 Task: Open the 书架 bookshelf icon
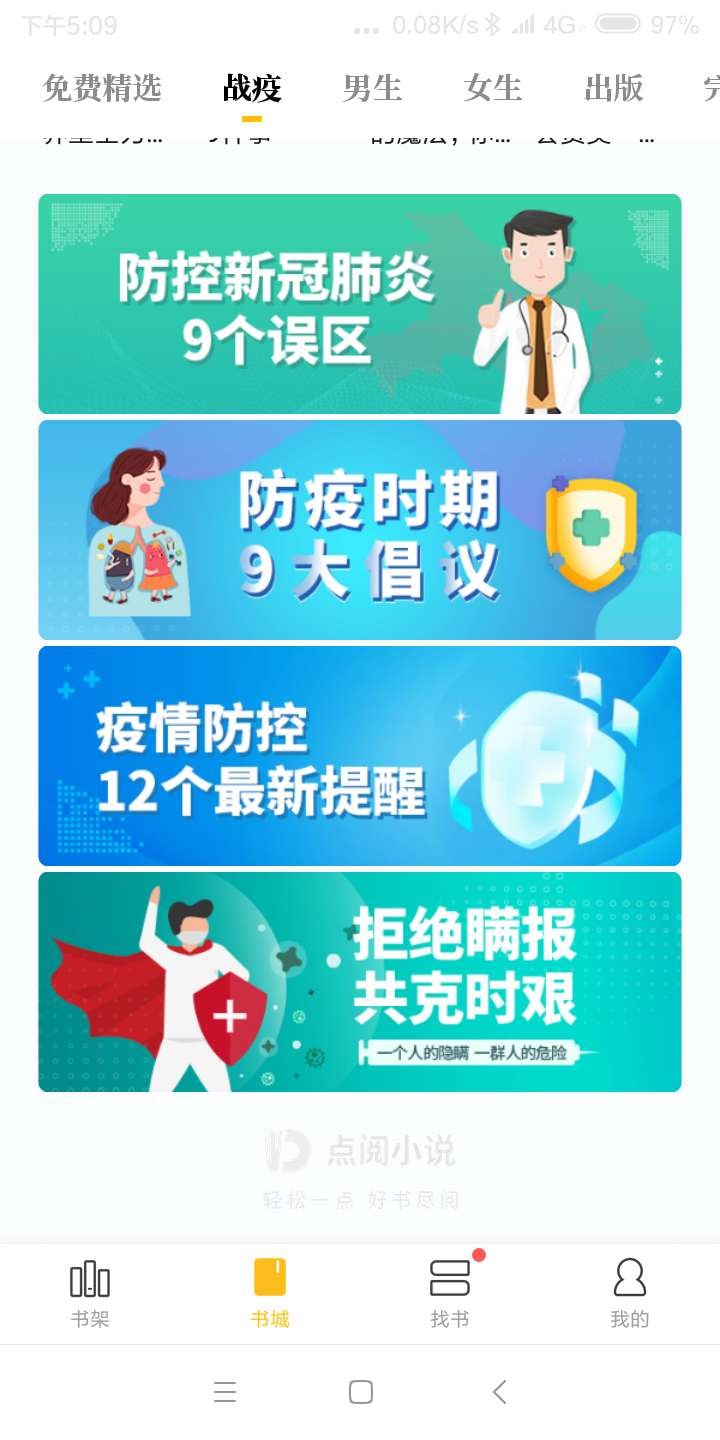tap(90, 1292)
